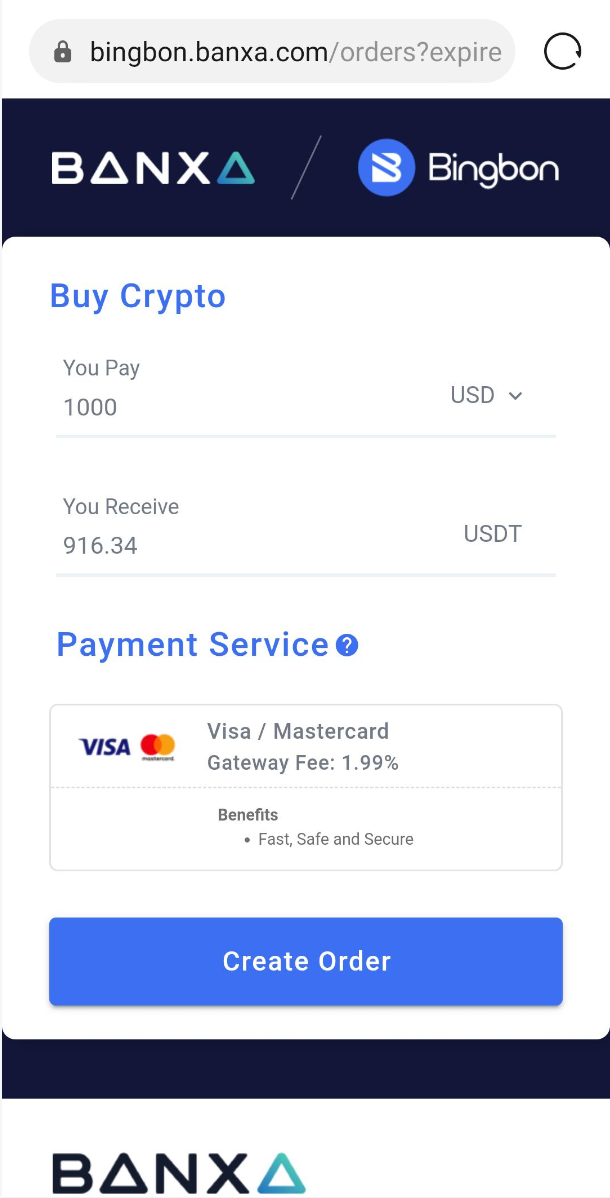Open the USD currency dropdown
Image resolution: width=610 pixels, height=1198 pixels.
487,395
